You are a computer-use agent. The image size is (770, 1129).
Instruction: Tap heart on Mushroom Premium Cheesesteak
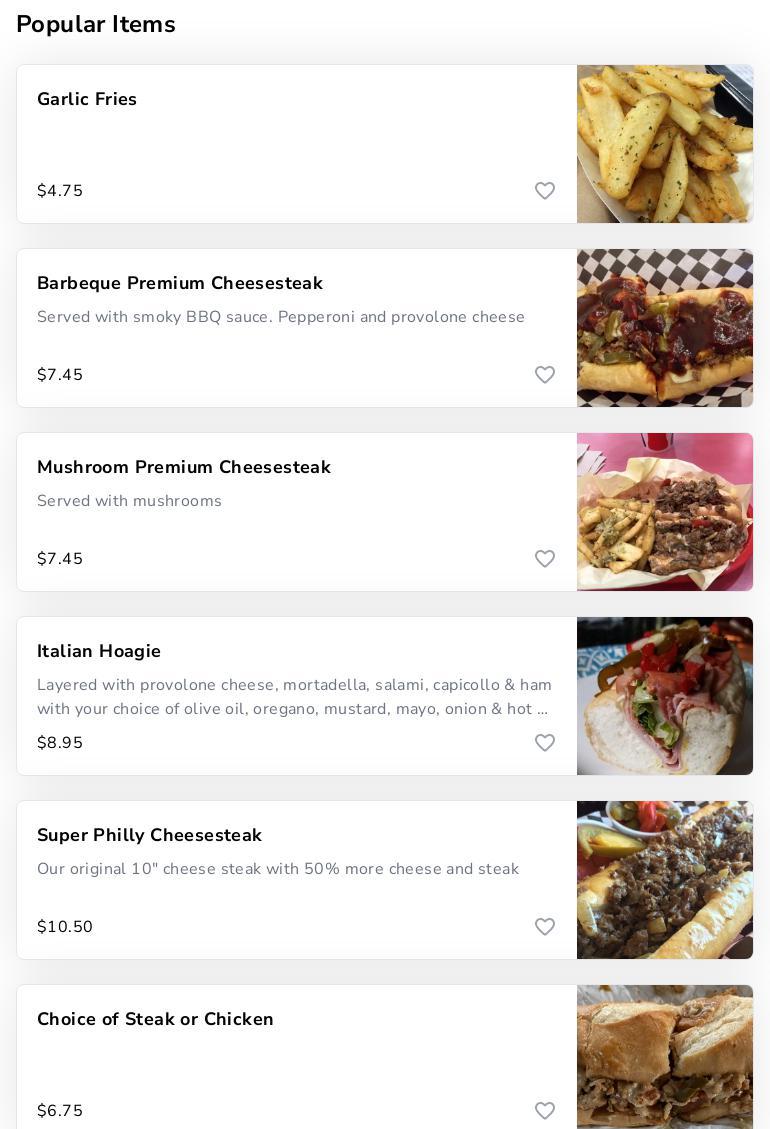545,559
